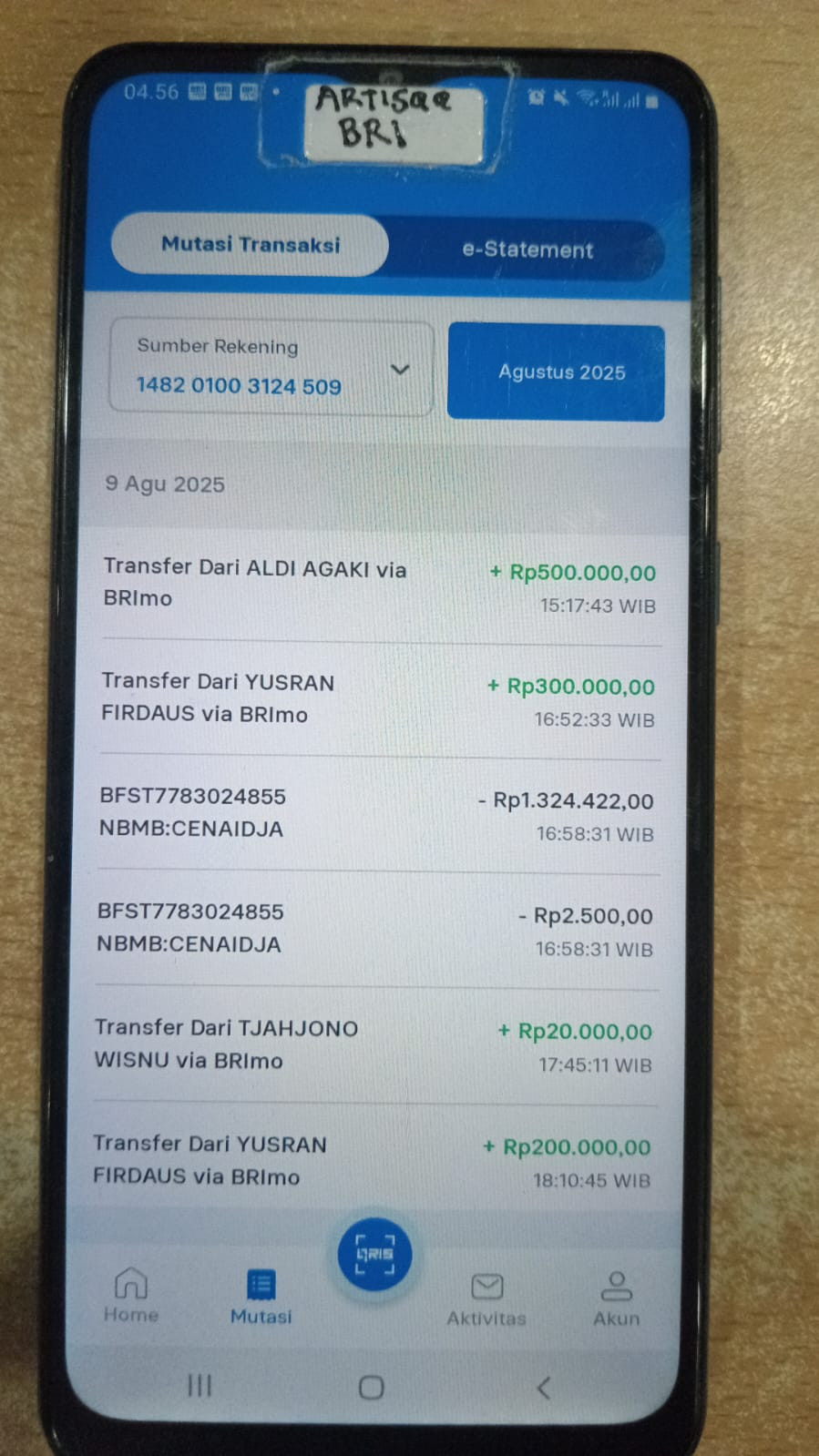Open the recent apps button
The image size is (819, 1456).
200,1386
